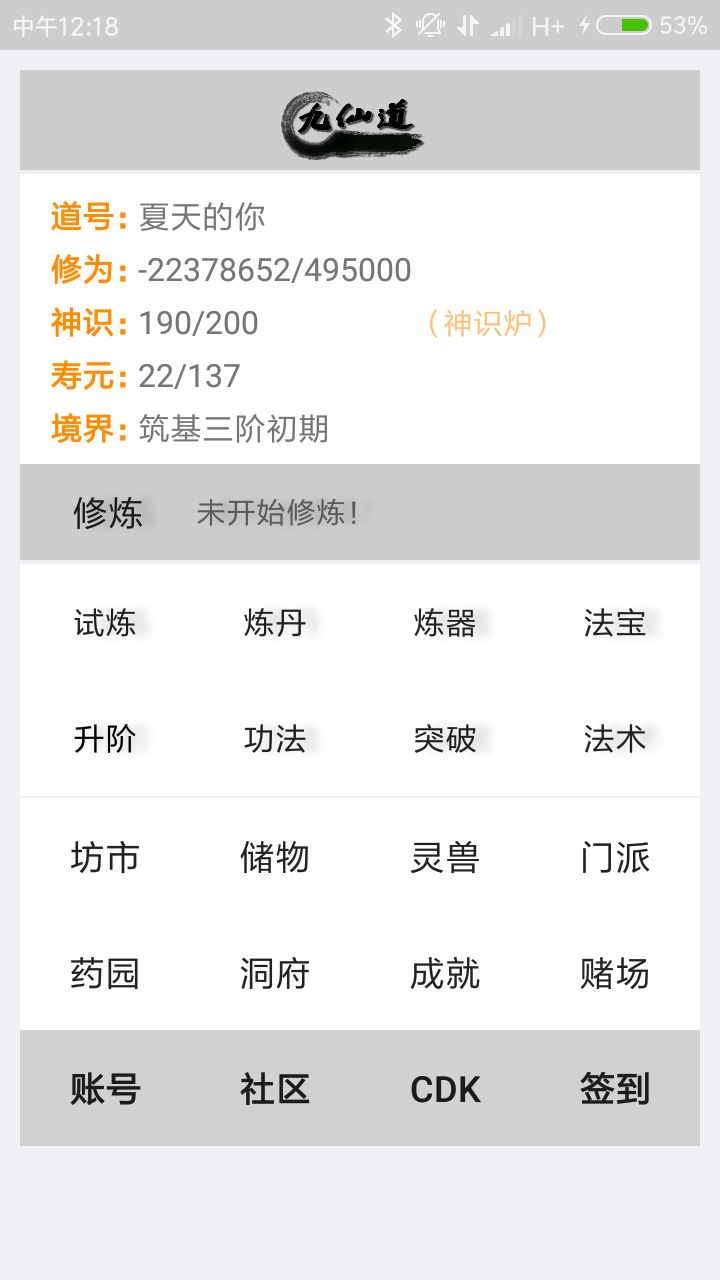Open the 账号 account section

(x=105, y=1089)
